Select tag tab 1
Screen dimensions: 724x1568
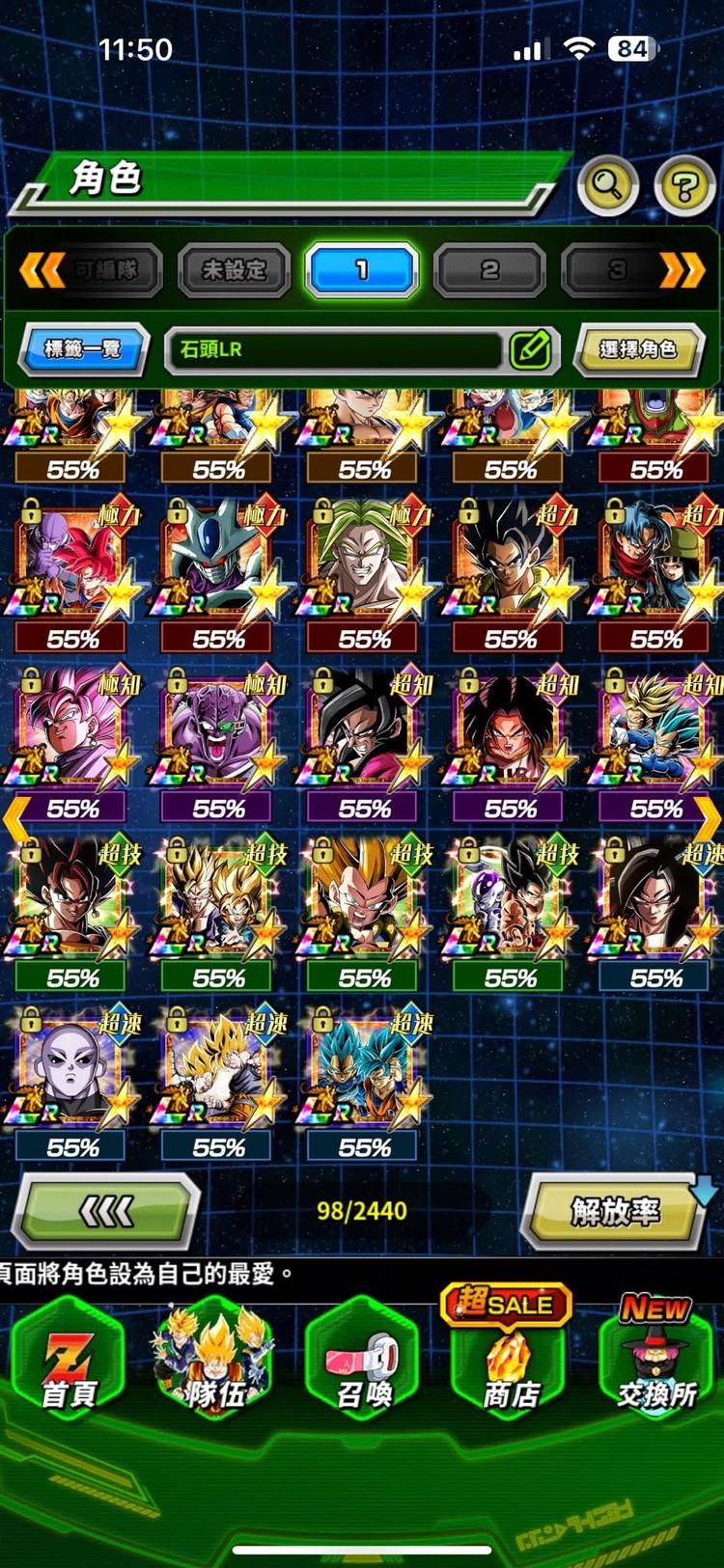[362, 270]
